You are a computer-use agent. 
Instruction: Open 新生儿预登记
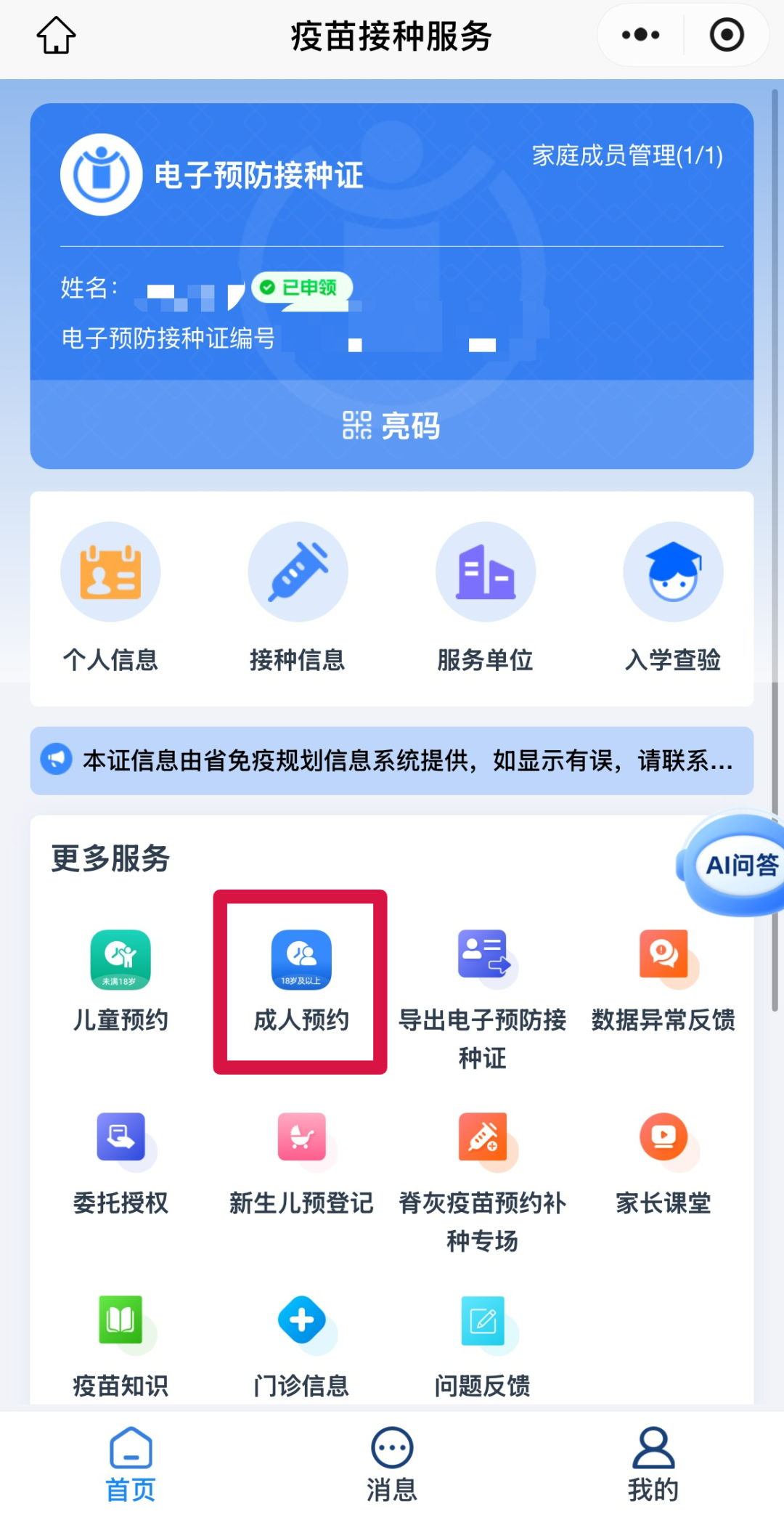[x=301, y=1163]
